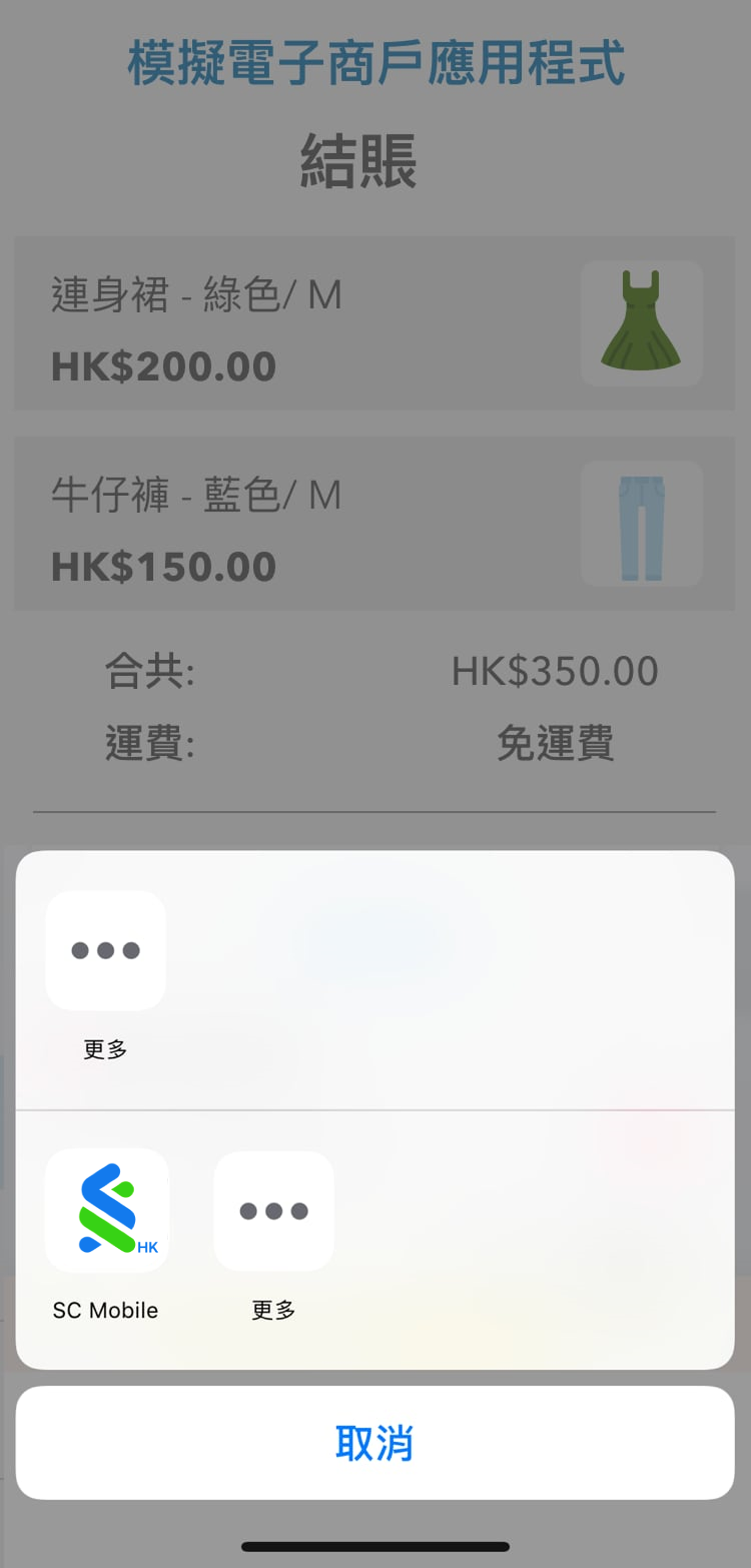Tap the SC Mobile label text
This screenshot has width=751, height=1568.
(x=105, y=1311)
